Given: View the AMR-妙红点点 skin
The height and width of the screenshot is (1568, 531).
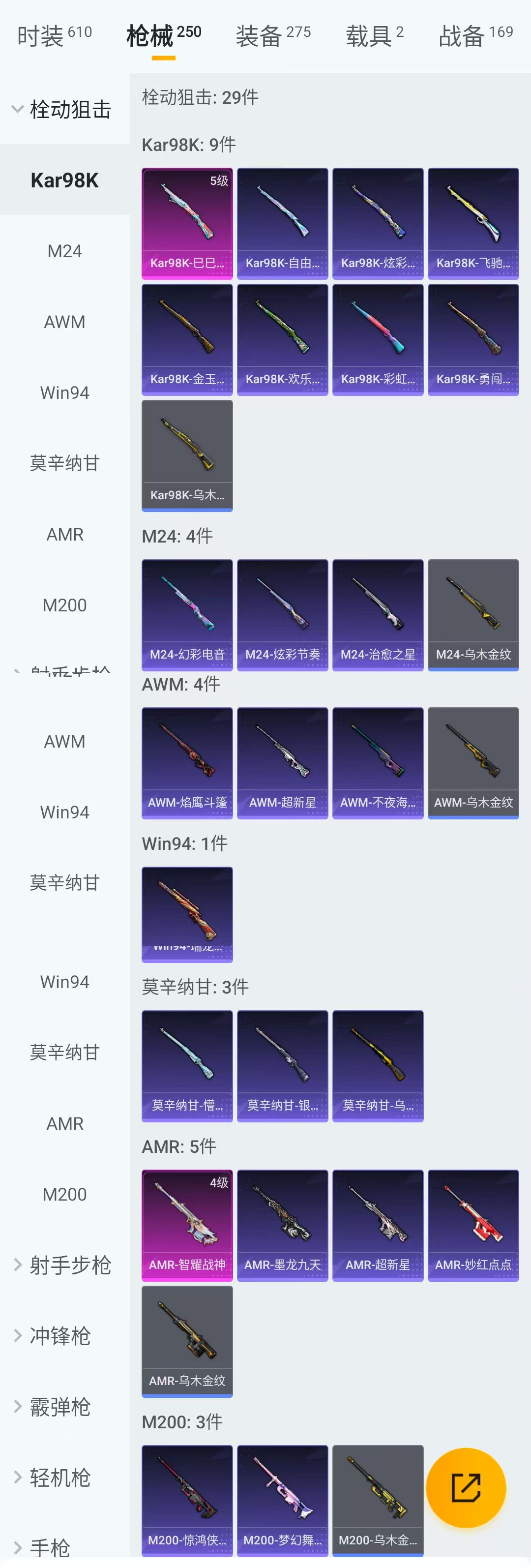Looking at the screenshot, I should coord(473,1225).
